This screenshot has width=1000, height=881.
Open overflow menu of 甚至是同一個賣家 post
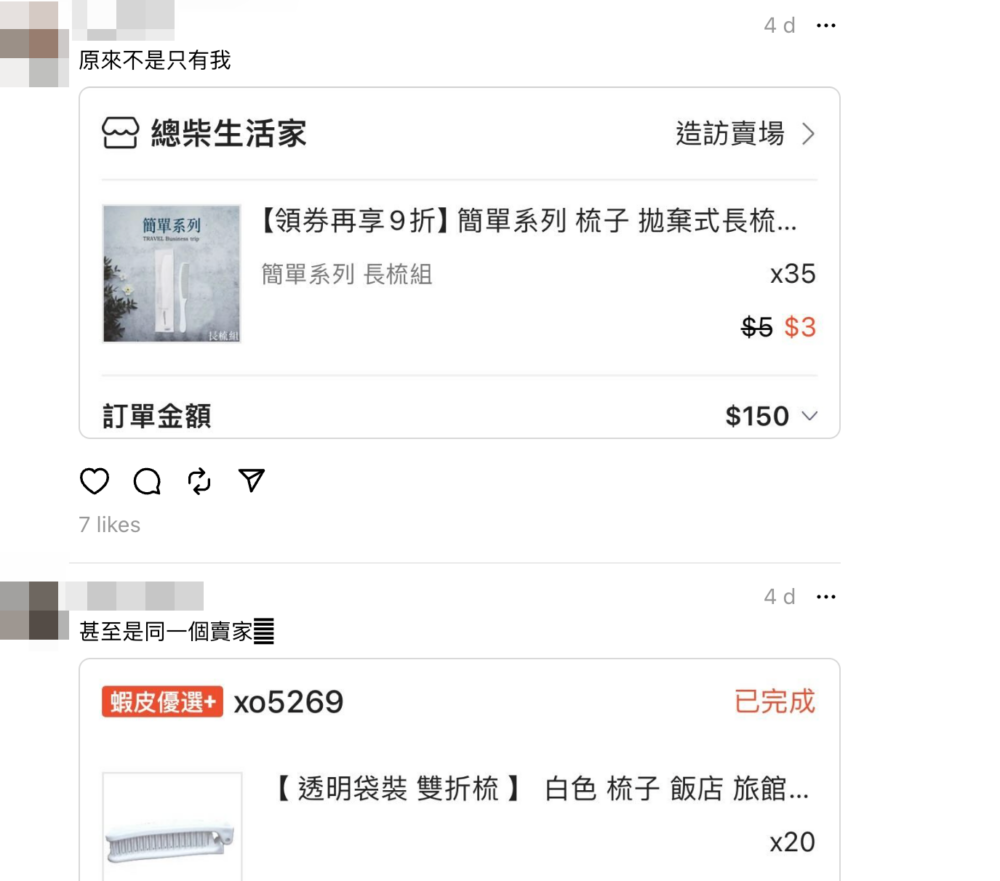point(825,597)
